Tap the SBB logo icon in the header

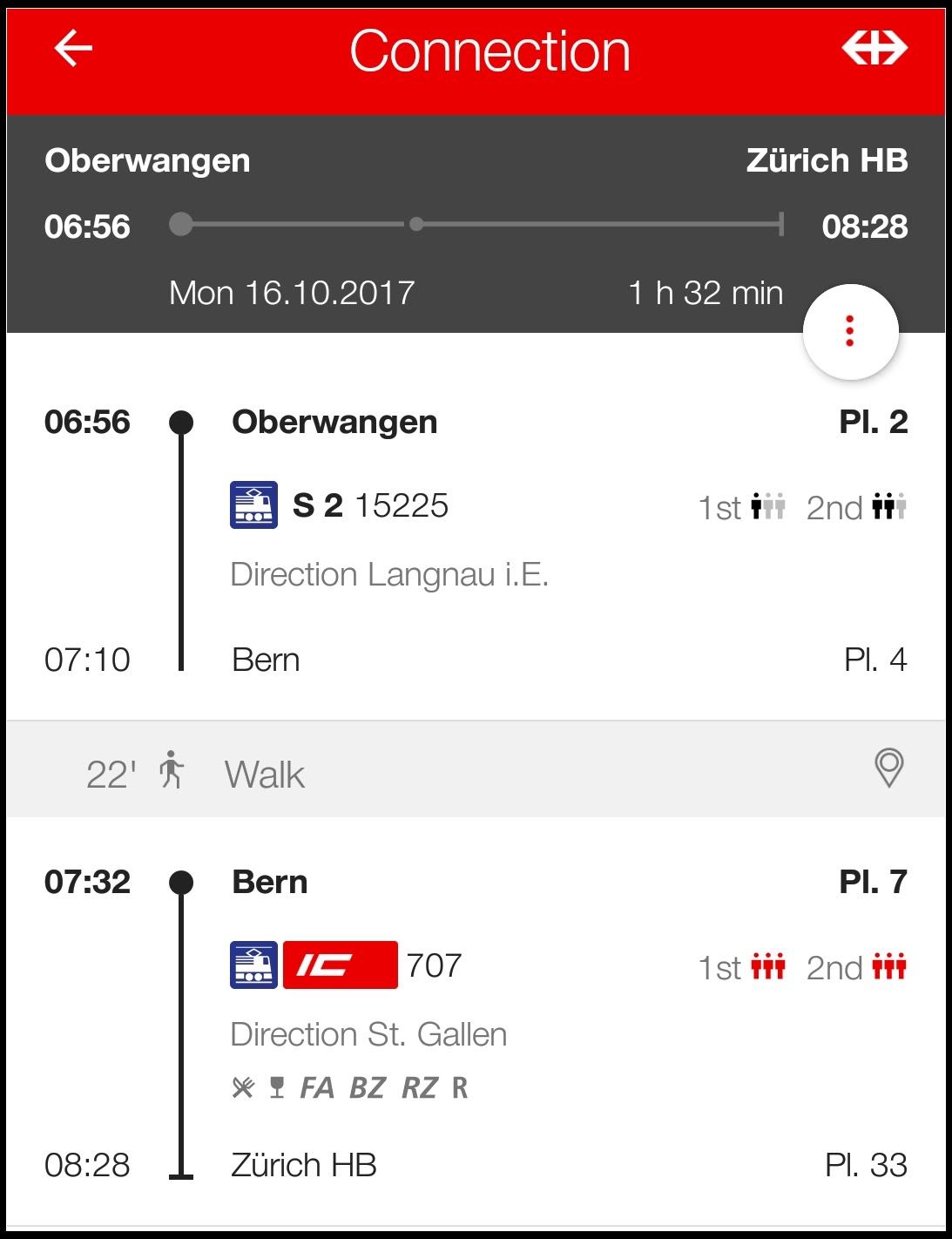point(874,49)
